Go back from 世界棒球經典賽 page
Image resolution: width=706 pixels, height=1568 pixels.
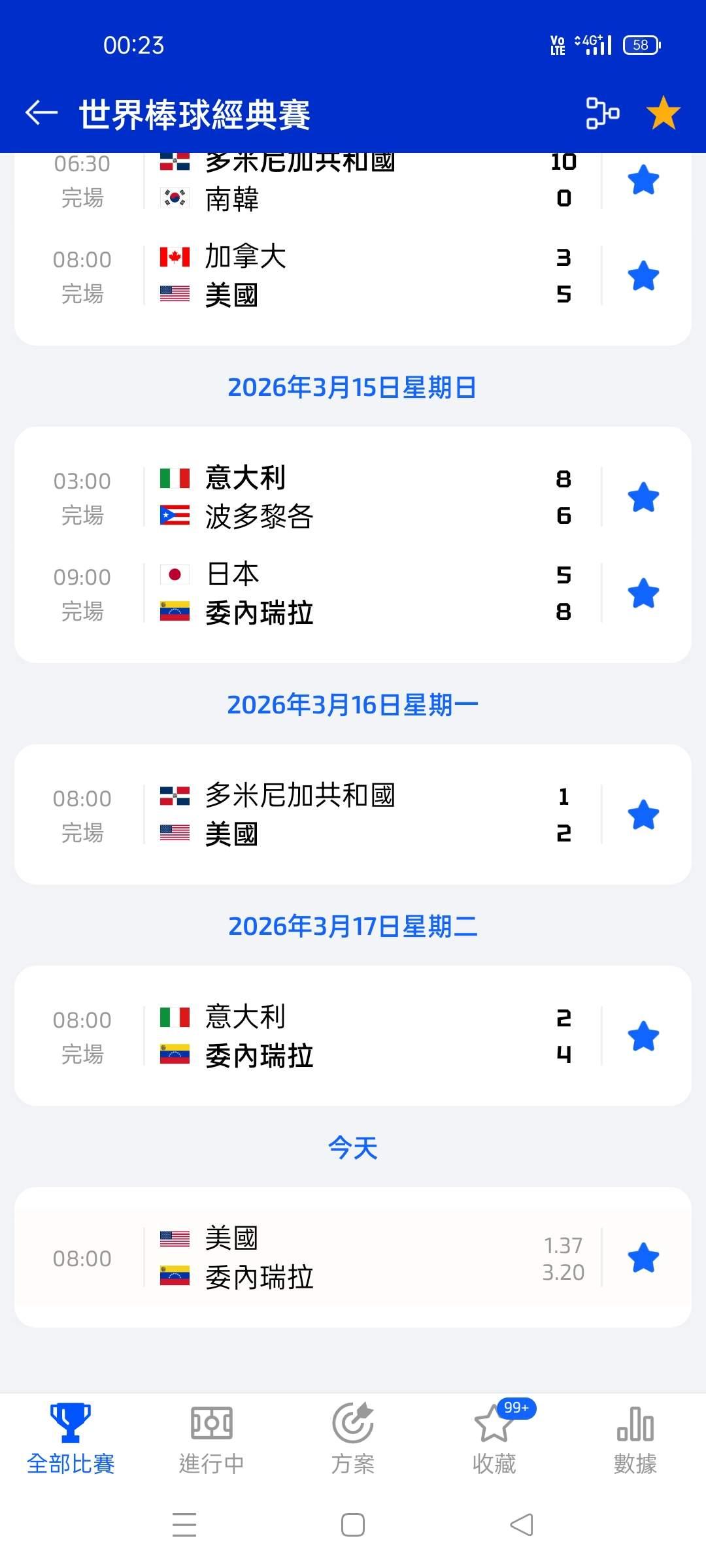click(x=41, y=113)
